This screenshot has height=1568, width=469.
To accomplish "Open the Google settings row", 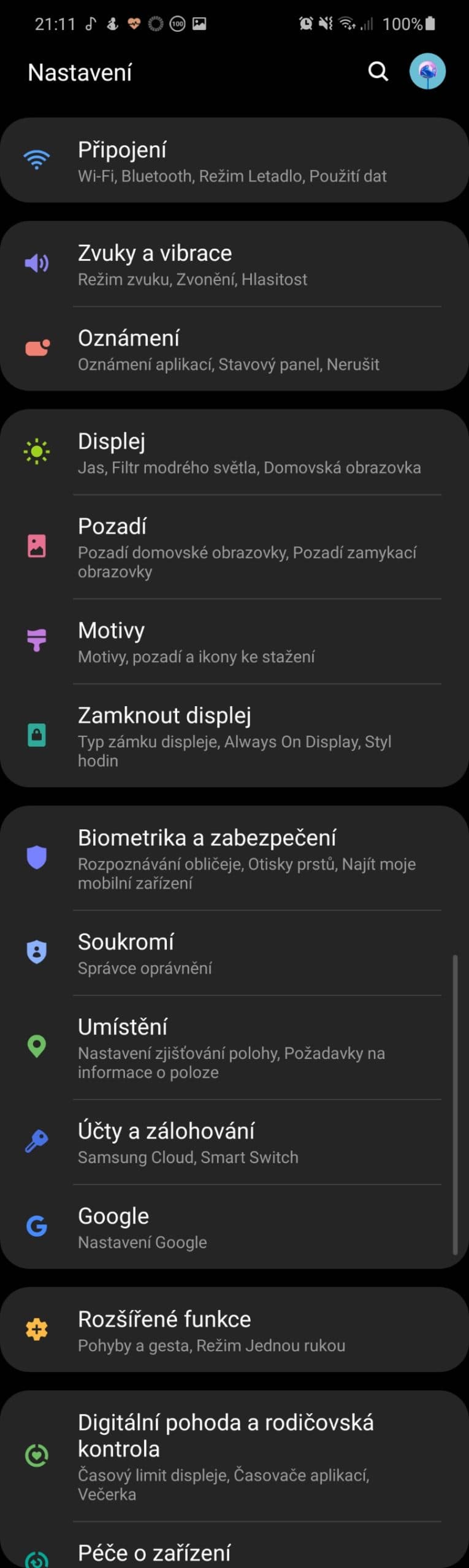I will click(233, 1227).
